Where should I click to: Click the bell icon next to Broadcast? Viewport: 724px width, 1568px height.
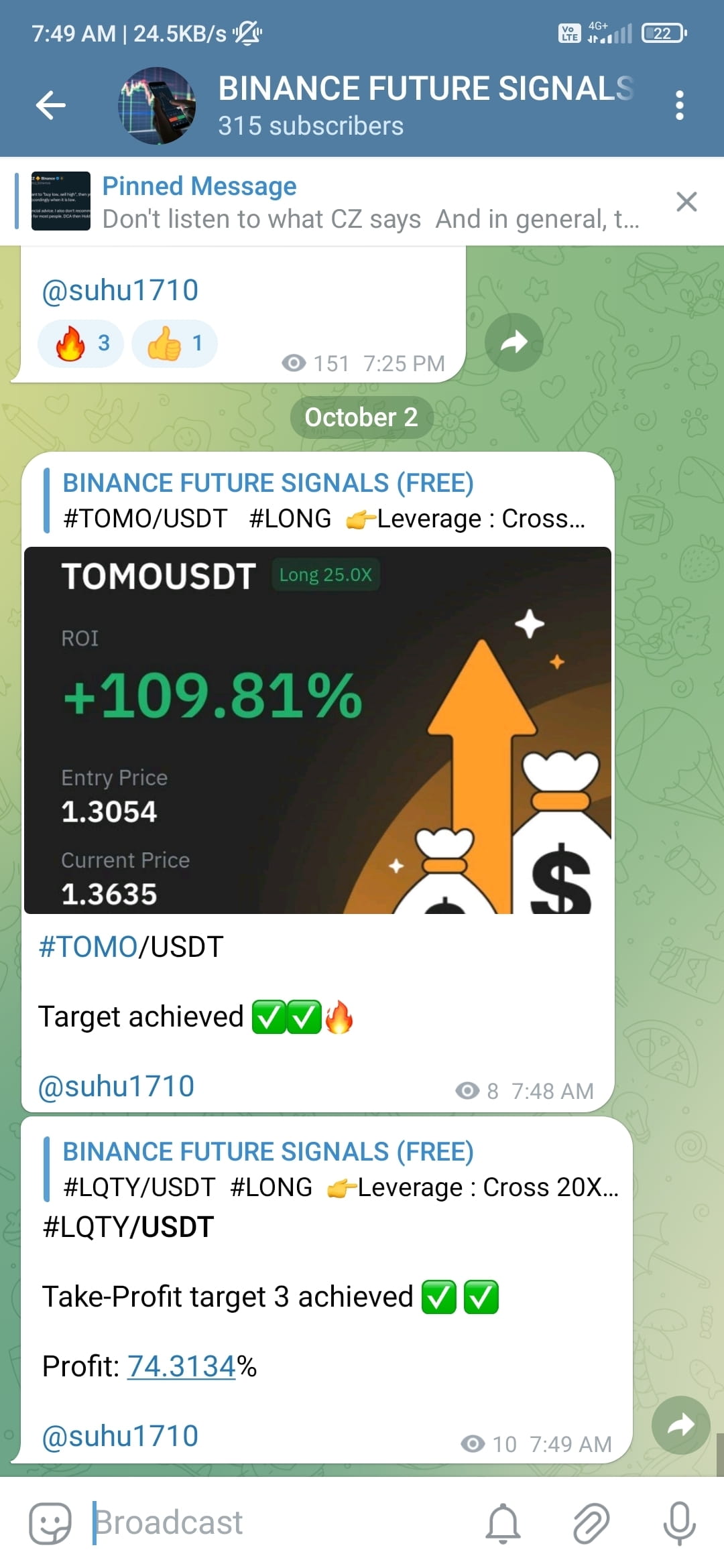[503, 1522]
